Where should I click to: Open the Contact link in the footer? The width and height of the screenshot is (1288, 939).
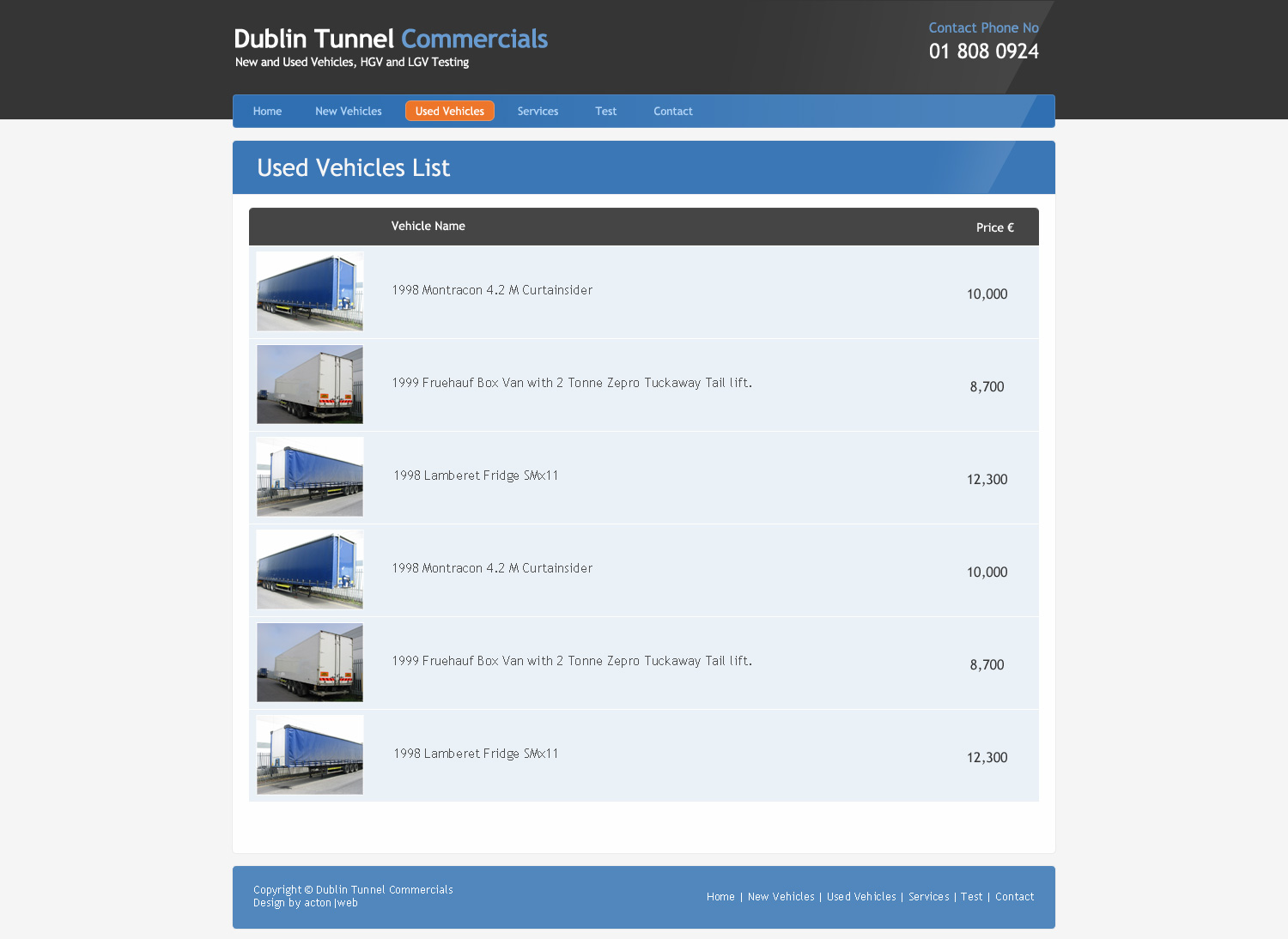click(x=1014, y=897)
